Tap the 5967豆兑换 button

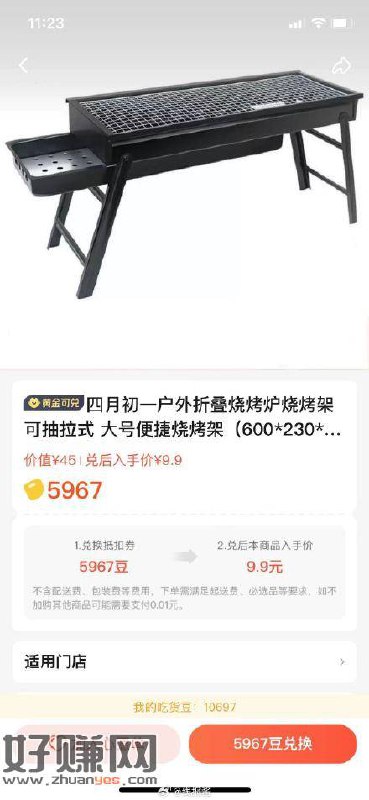(273, 744)
